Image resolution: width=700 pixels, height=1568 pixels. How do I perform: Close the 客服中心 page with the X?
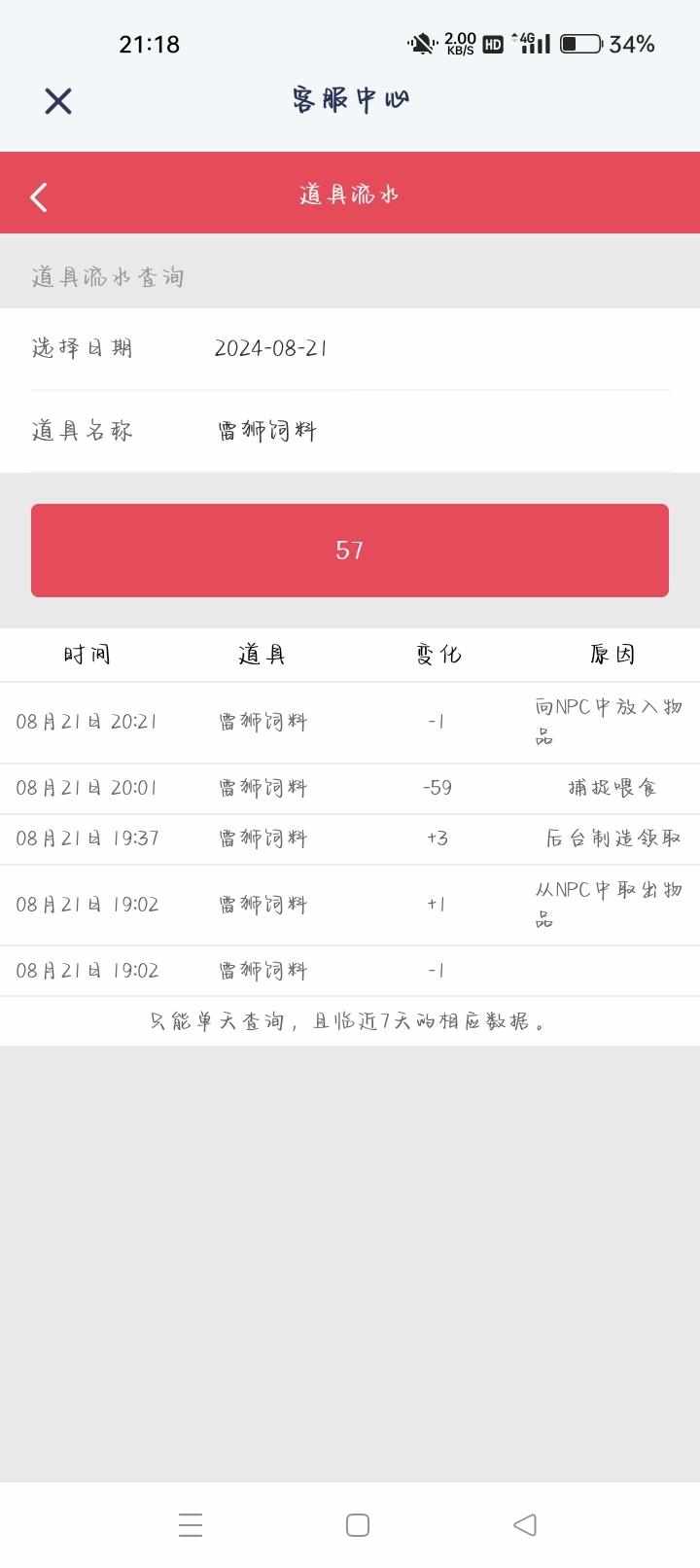[58, 101]
